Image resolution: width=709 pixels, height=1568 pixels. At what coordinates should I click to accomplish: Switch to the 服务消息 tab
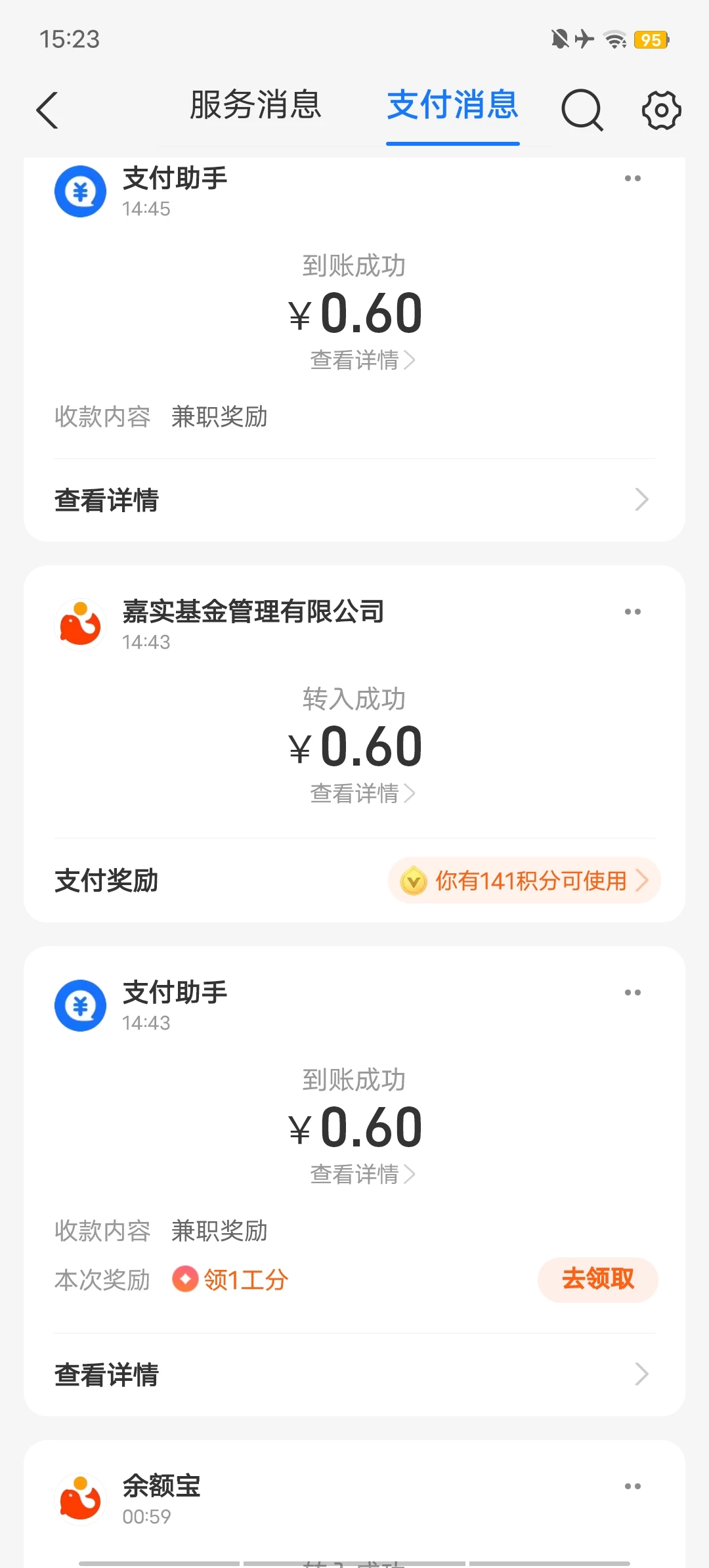tap(255, 105)
